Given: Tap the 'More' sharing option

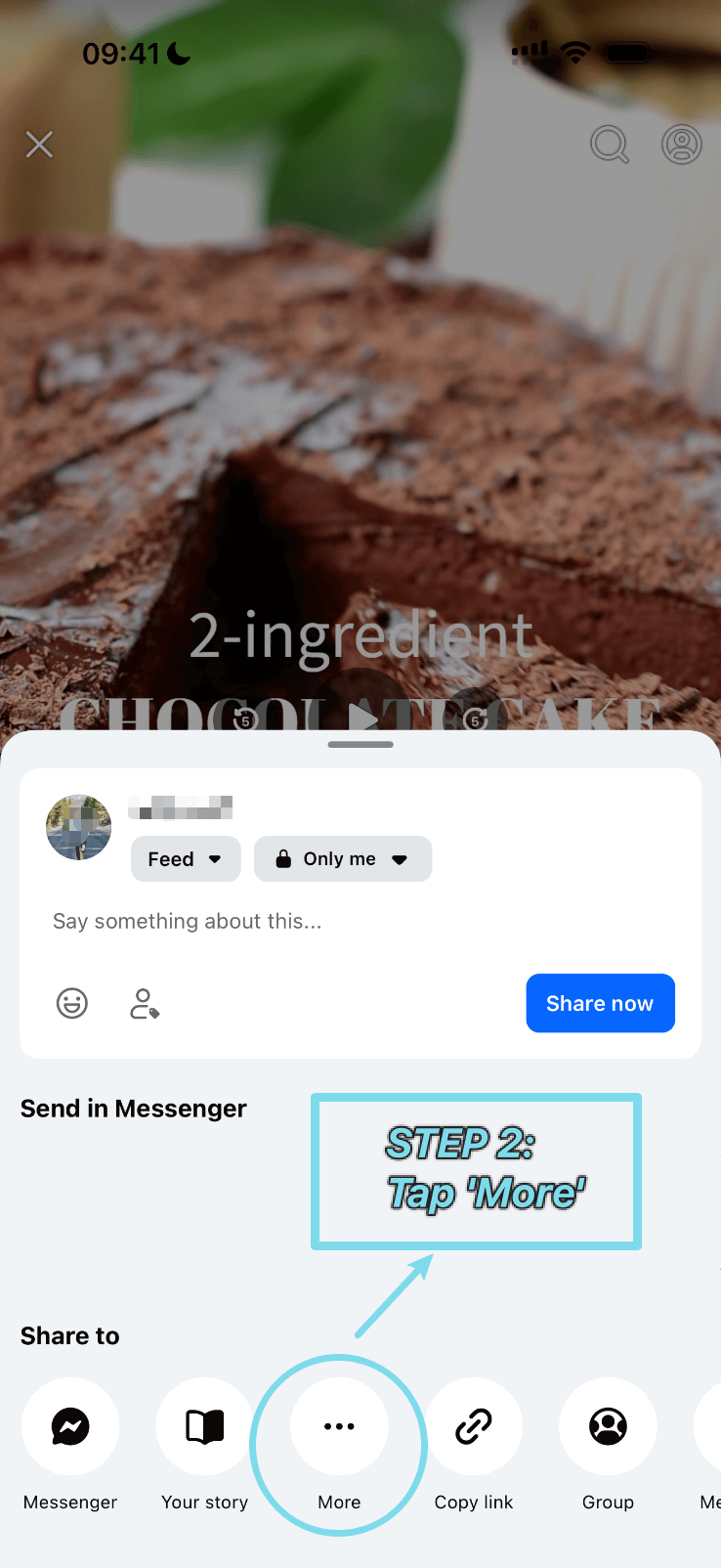Looking at the screenshot, I should pos(338,1426).
